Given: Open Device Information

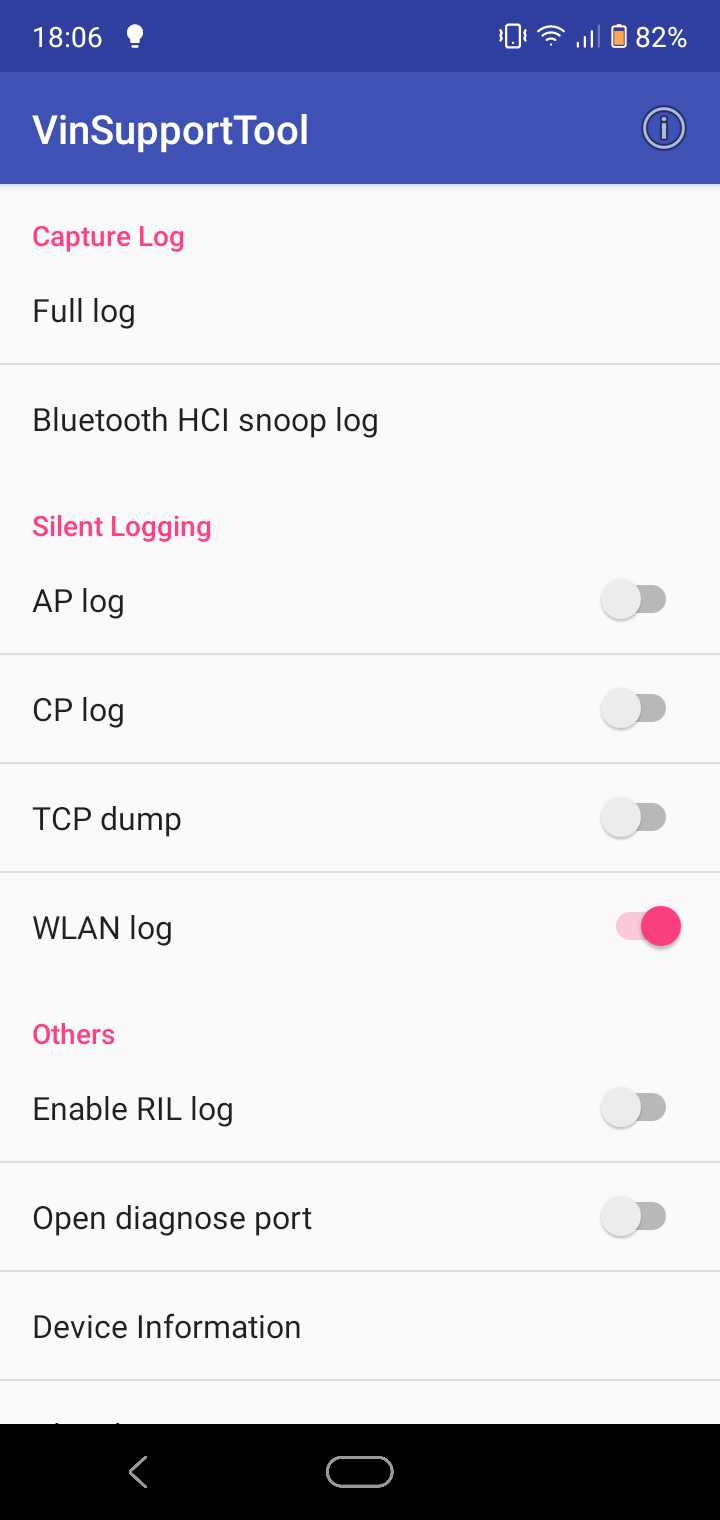Looking at the screenshot, I should pyautogui.click(x=360, y=1327).
